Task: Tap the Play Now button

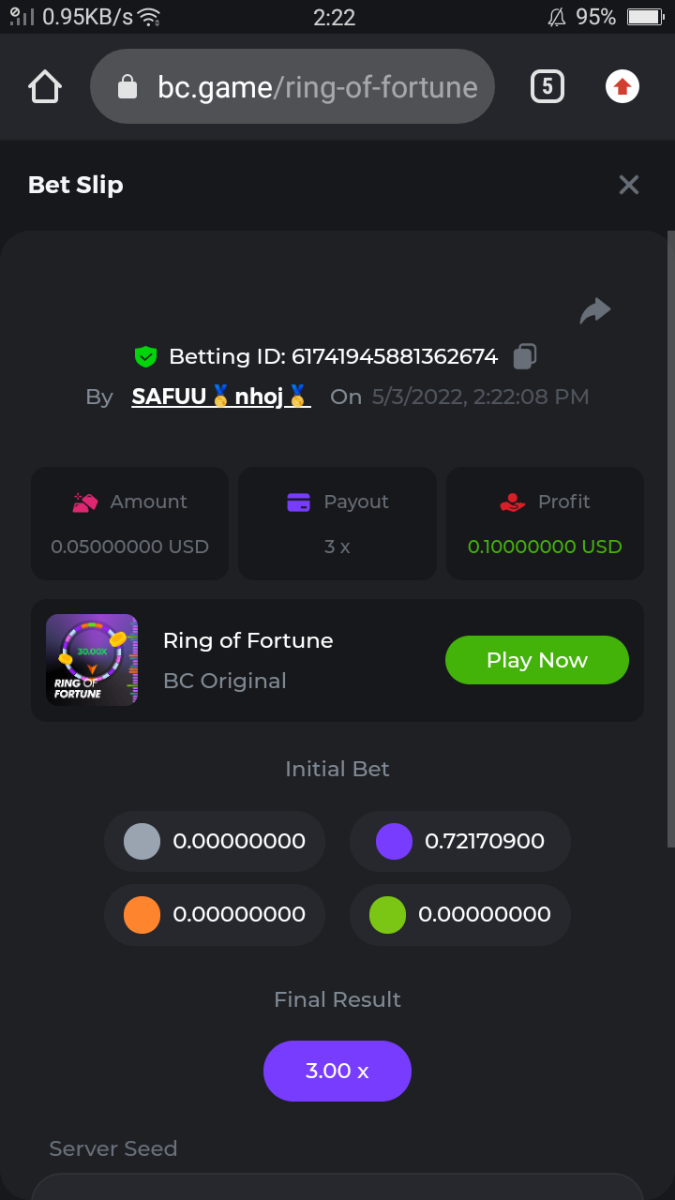Action: click(536, 660)
